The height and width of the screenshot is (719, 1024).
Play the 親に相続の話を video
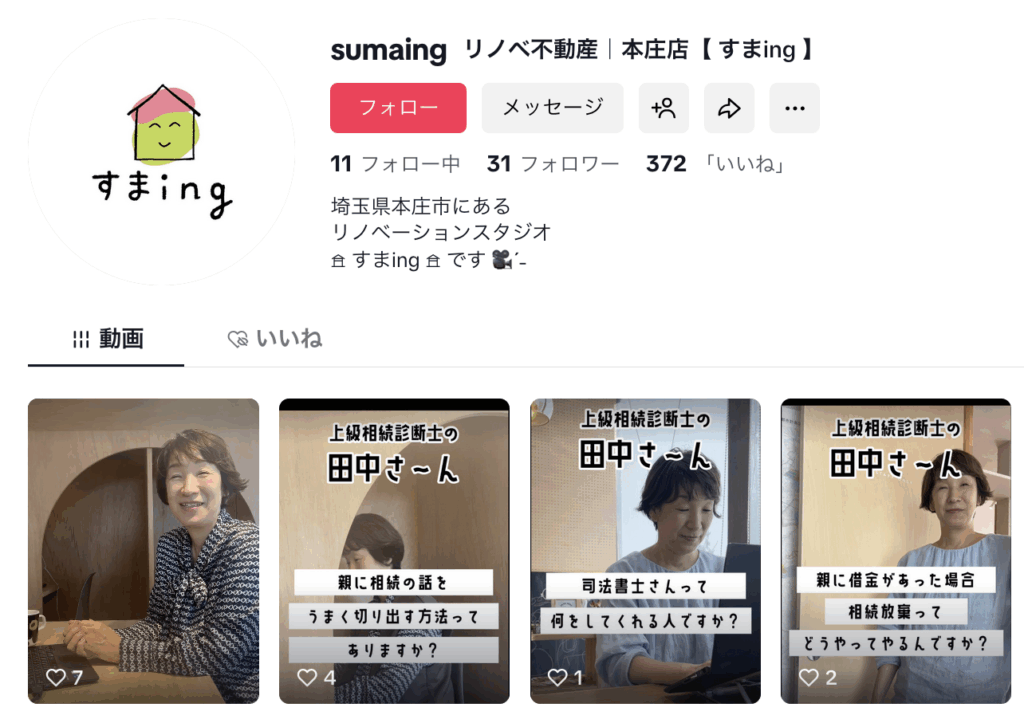coord(394,550)
